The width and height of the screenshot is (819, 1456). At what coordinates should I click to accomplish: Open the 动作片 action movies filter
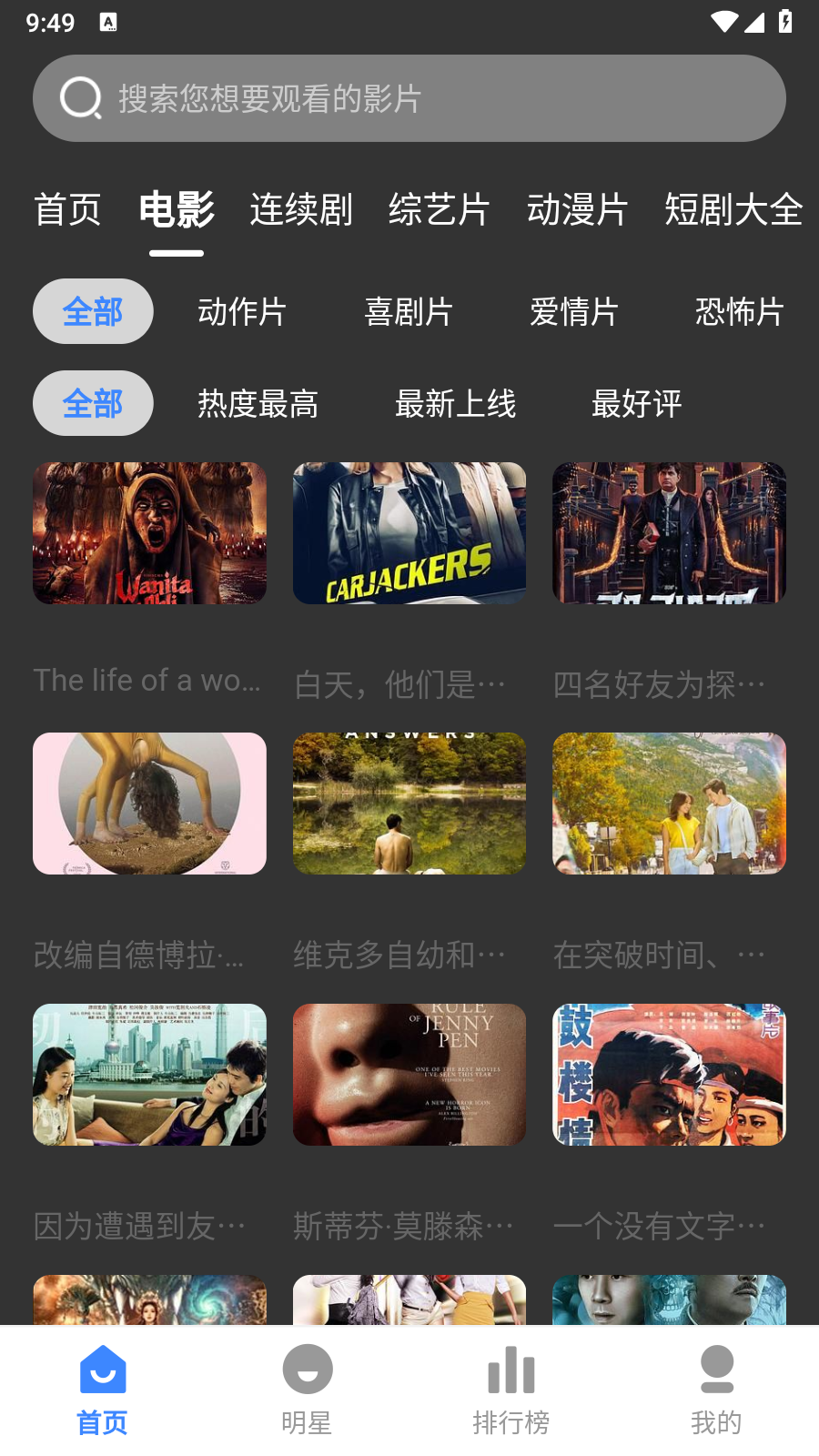click(x=242, y=311)
